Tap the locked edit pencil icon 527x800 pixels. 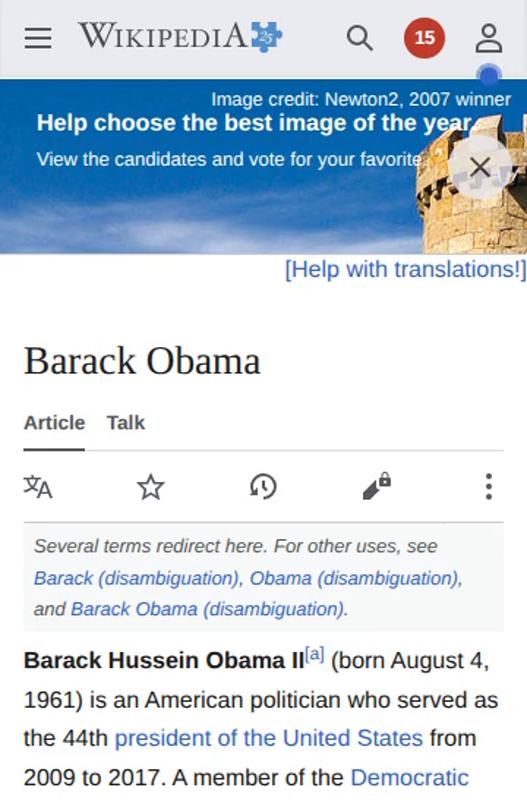click(x=377, y=486)
